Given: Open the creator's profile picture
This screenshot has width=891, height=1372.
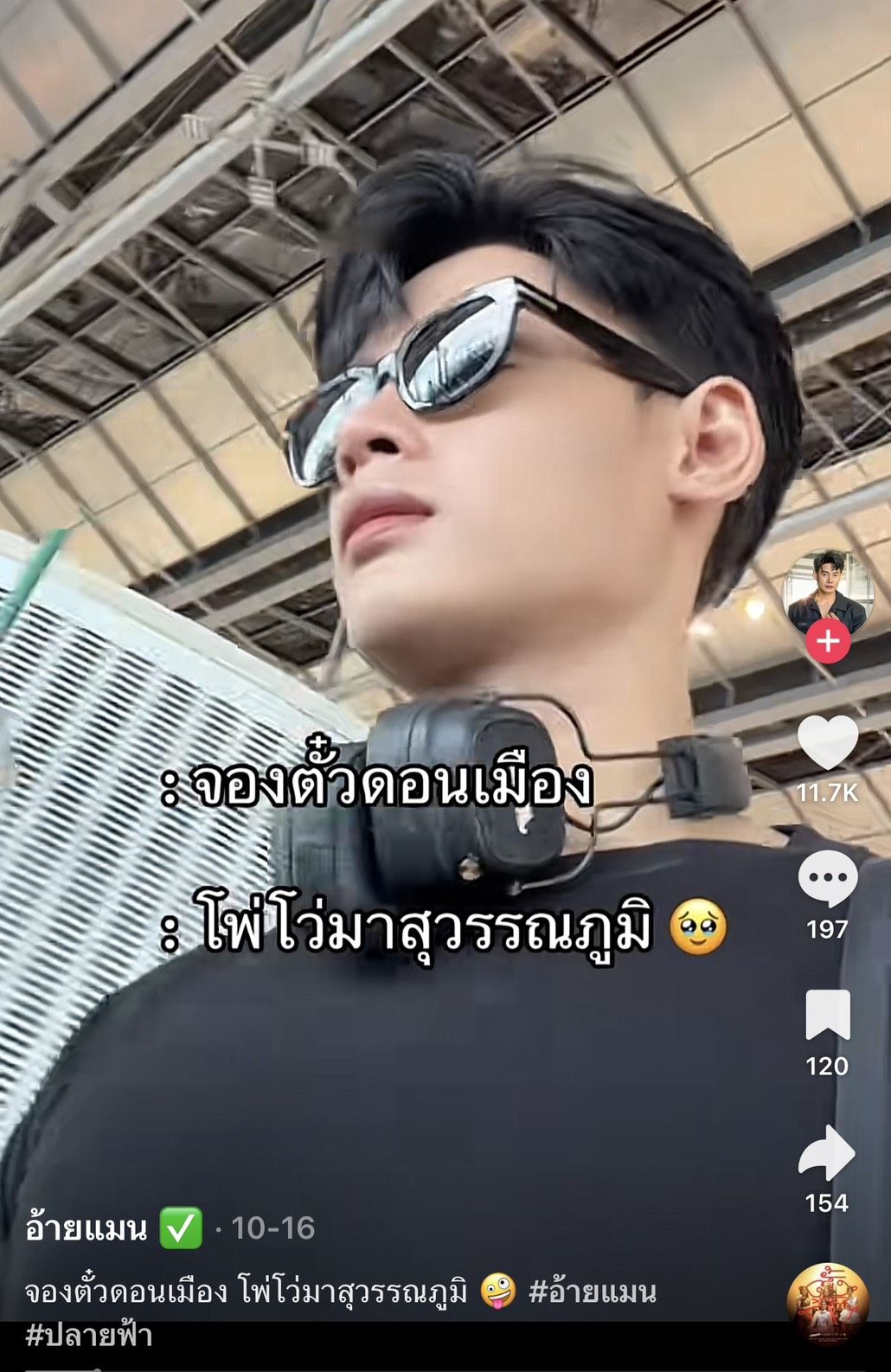Looking at the screenshot, I should click(x=828, y=593).
